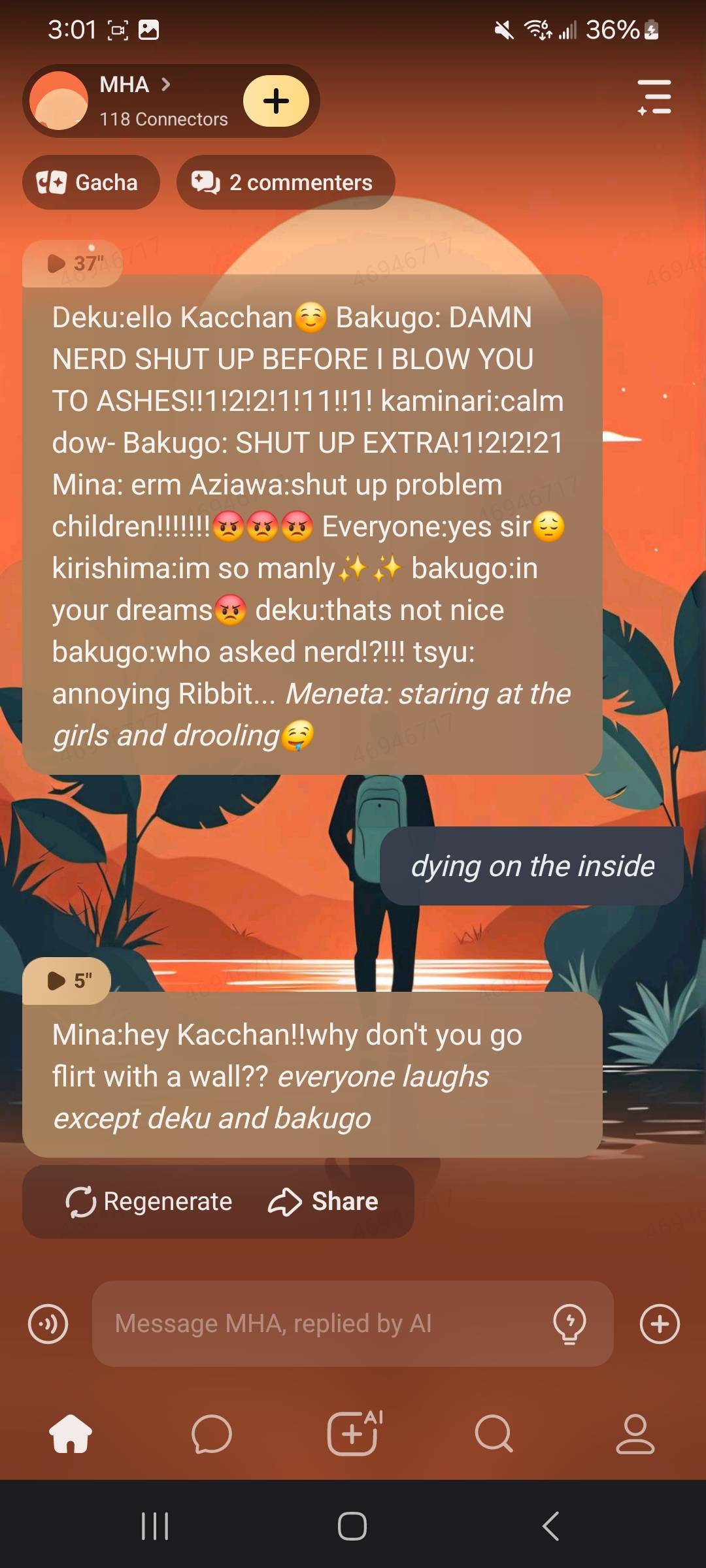Switch to the Chats tab
The width and height of the screenshot is (706, 1568).
tap(212, 1434)
